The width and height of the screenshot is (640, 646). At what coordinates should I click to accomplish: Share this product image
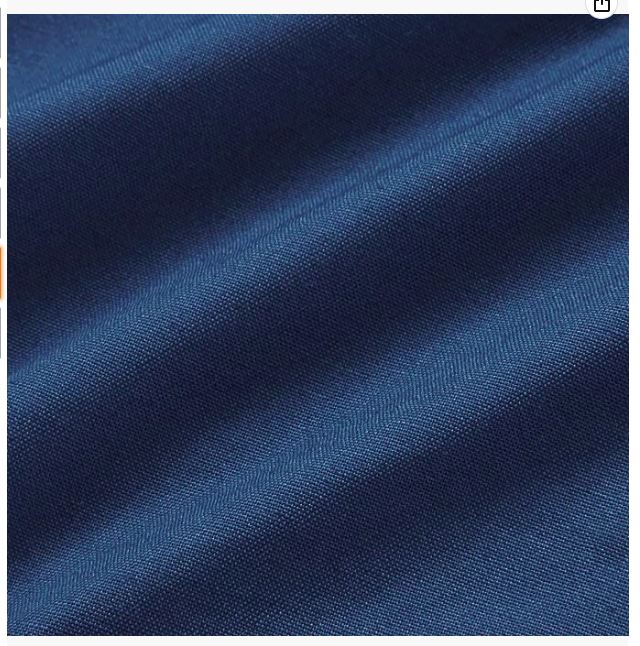[x=601, y=6]
